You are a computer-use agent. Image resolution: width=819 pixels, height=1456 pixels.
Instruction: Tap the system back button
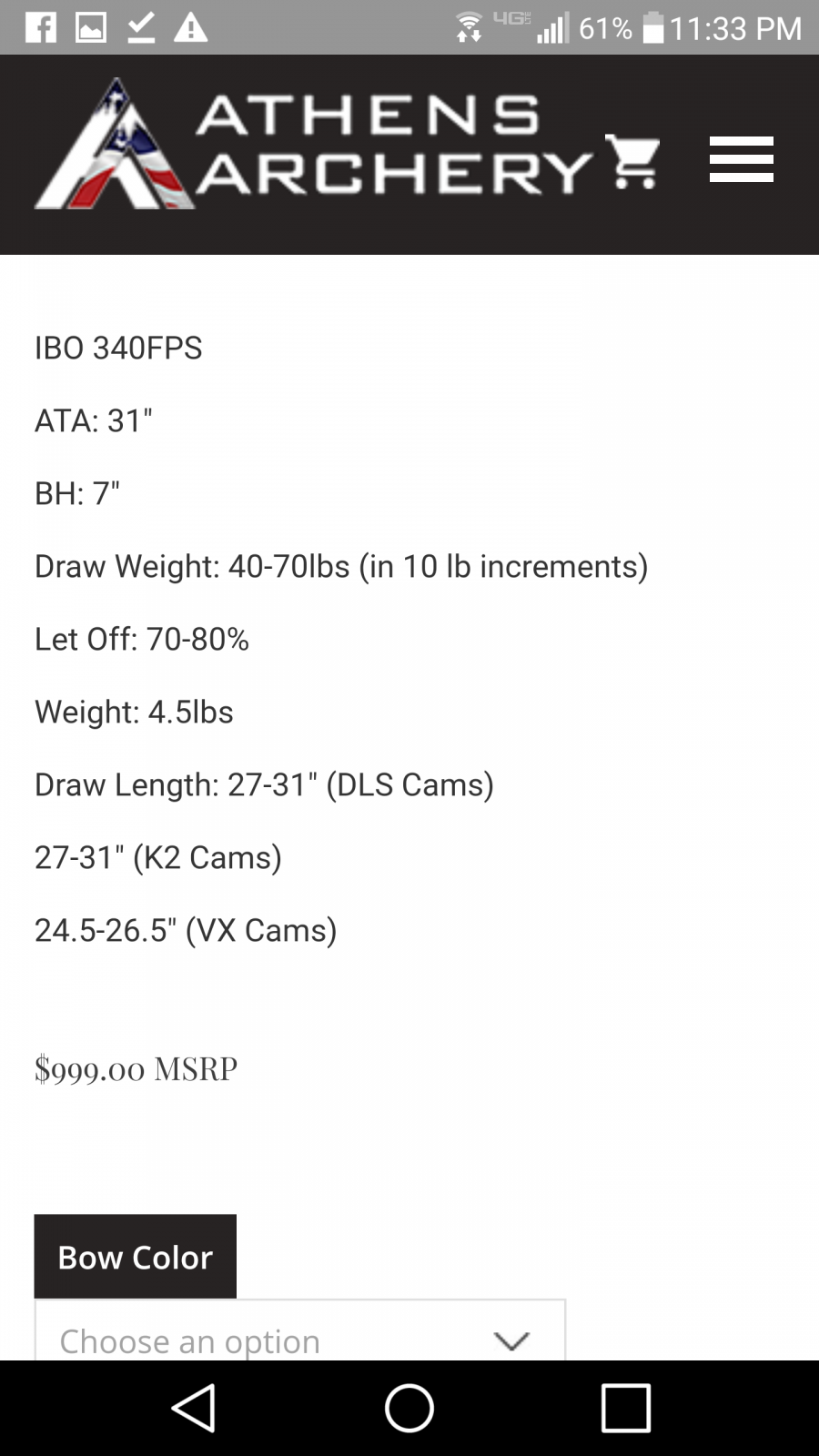[193, 1408]
